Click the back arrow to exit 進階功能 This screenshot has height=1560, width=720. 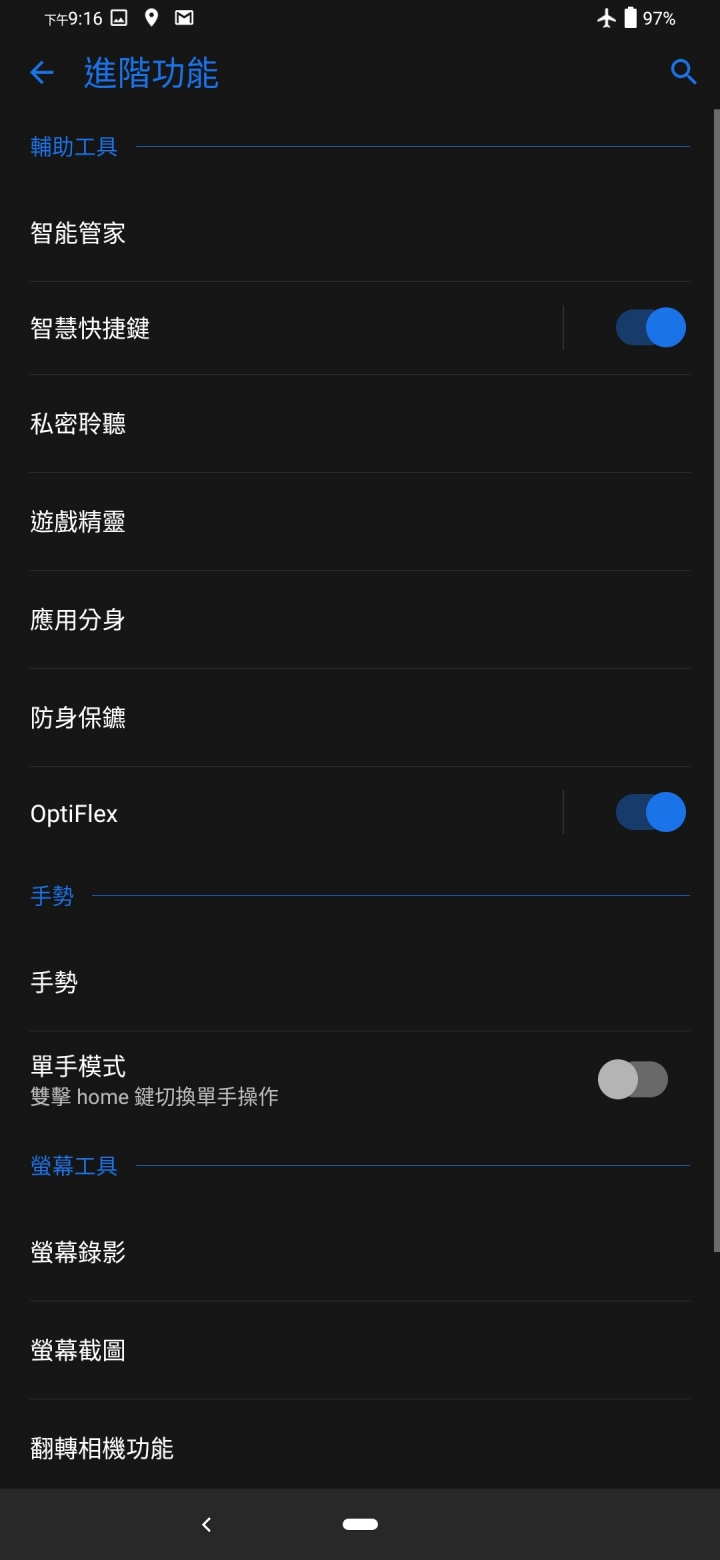(41, 72)
